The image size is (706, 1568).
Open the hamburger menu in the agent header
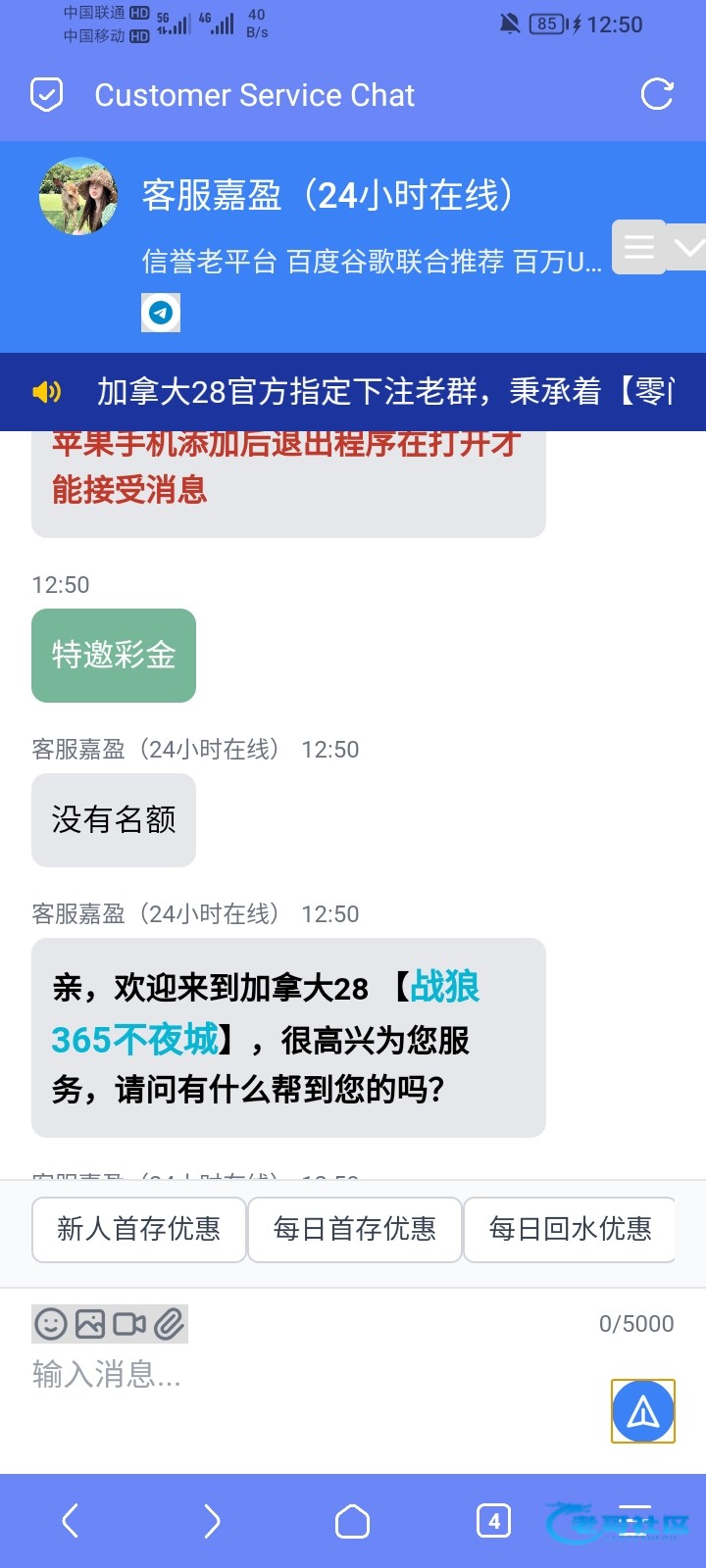(639, 247)
